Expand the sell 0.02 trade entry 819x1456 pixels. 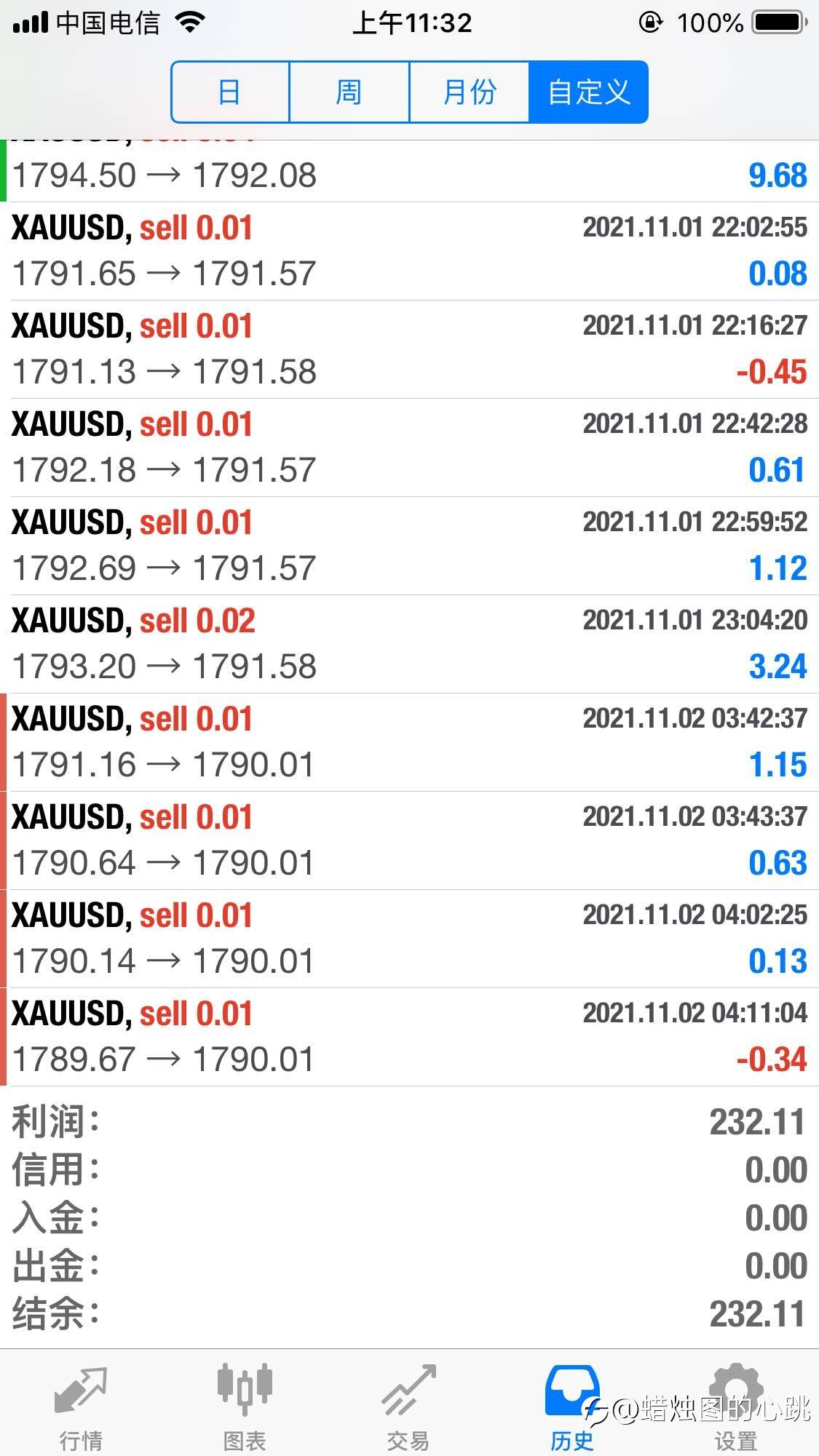[x=409, y=644]
